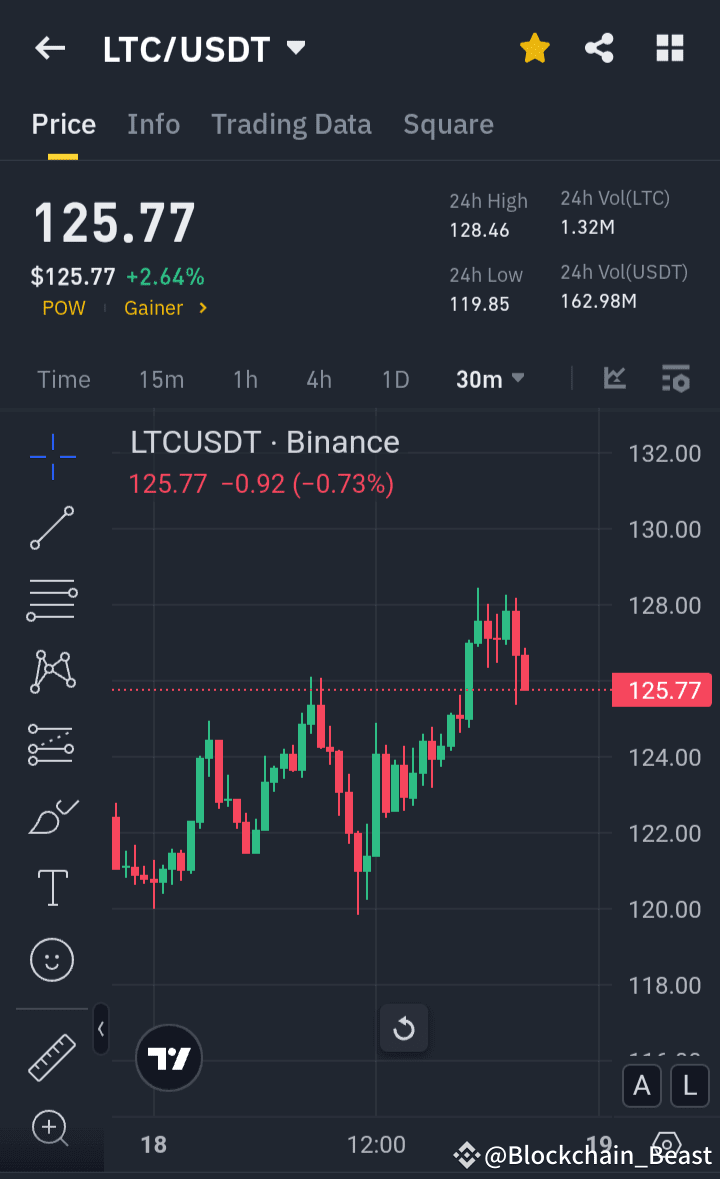Image resolution: width=720 pixels, height=1179 pixels.
Task: Select the measure ruler tool
Action: 51,1057
